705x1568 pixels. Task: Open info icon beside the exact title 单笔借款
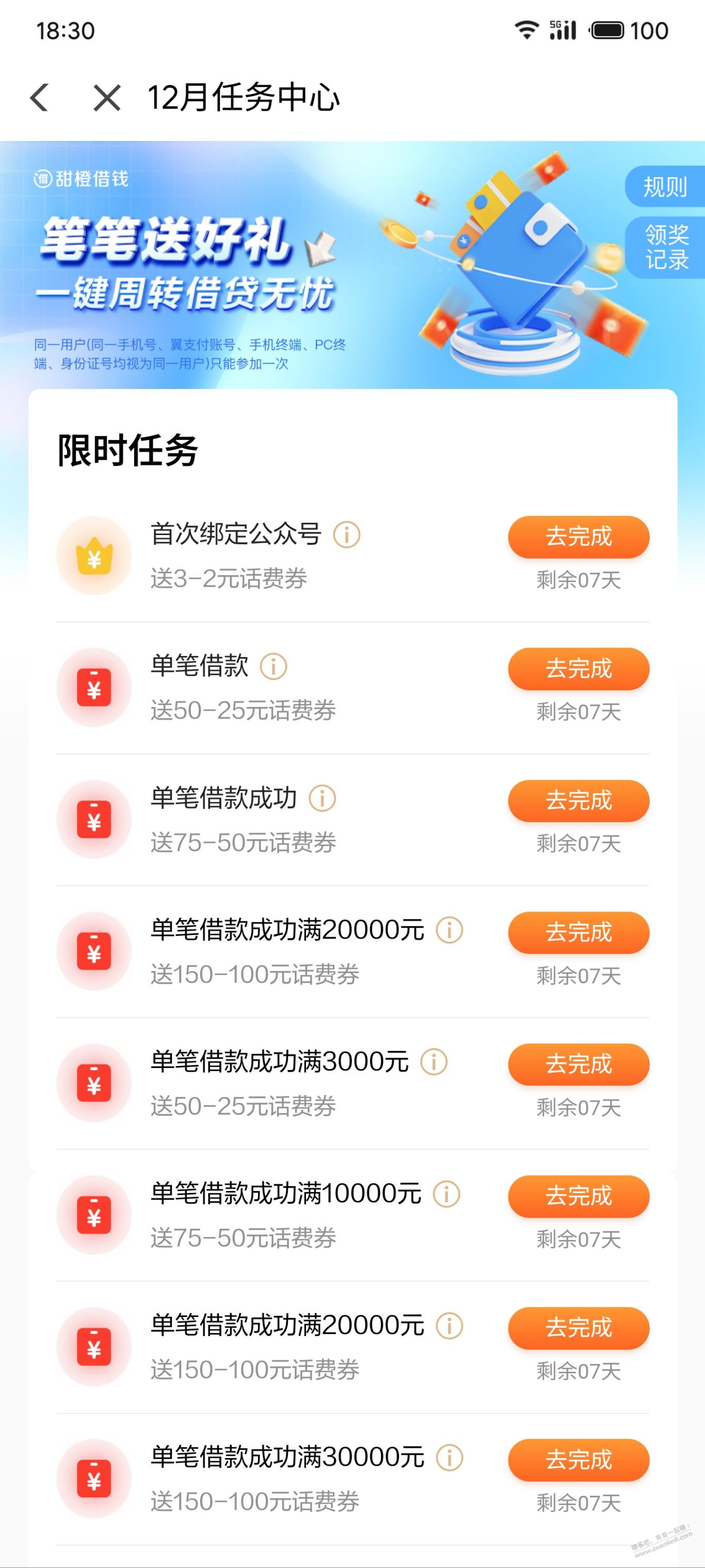(273, 667)
